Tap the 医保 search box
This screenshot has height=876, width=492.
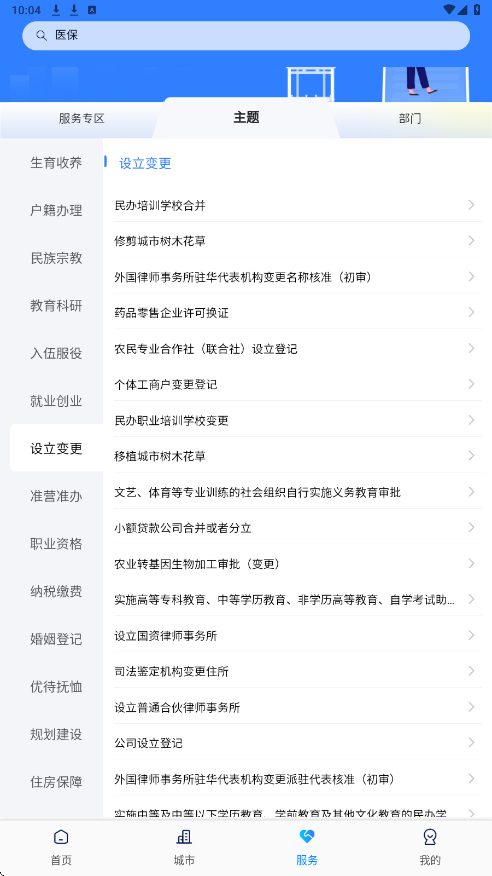pyautogui.click(x=246, y=36)
